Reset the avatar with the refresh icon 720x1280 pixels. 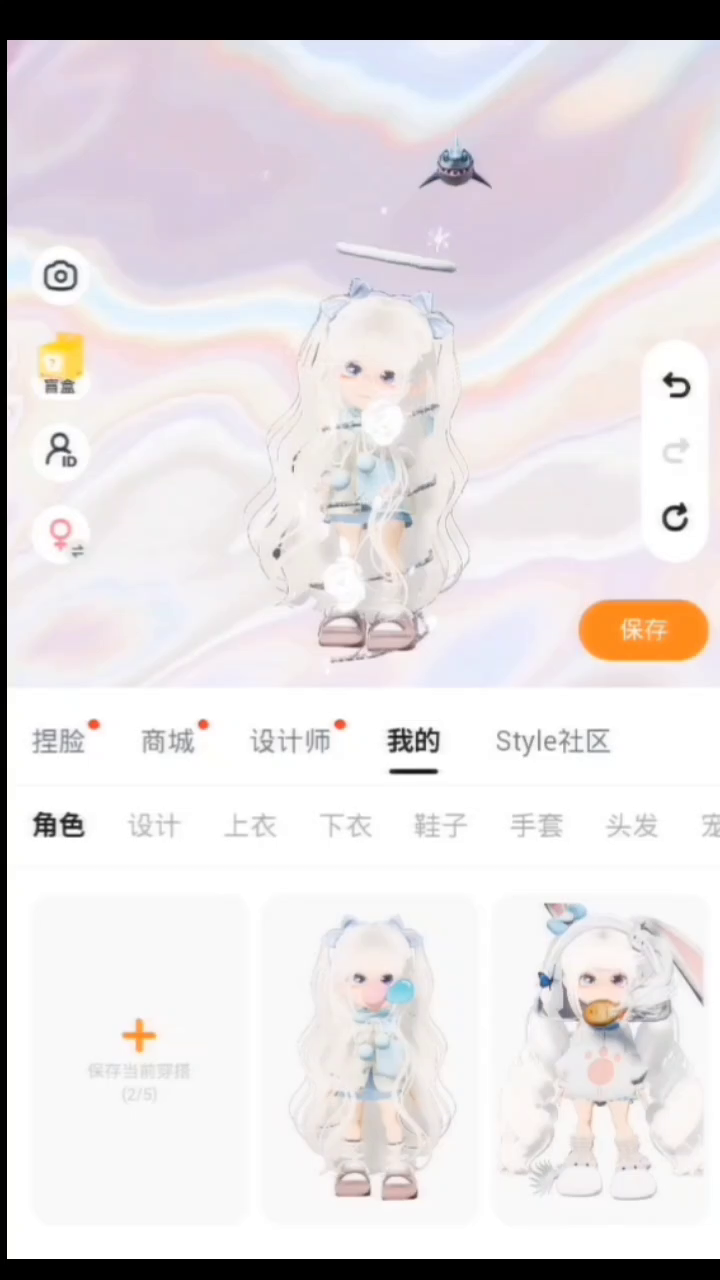click(676, 517)
